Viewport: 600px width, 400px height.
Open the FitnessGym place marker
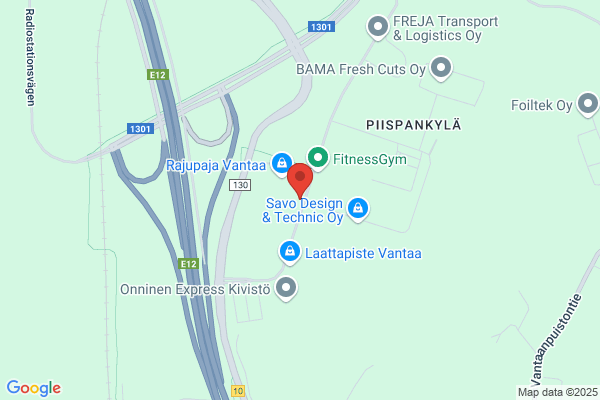click(318, 158)
